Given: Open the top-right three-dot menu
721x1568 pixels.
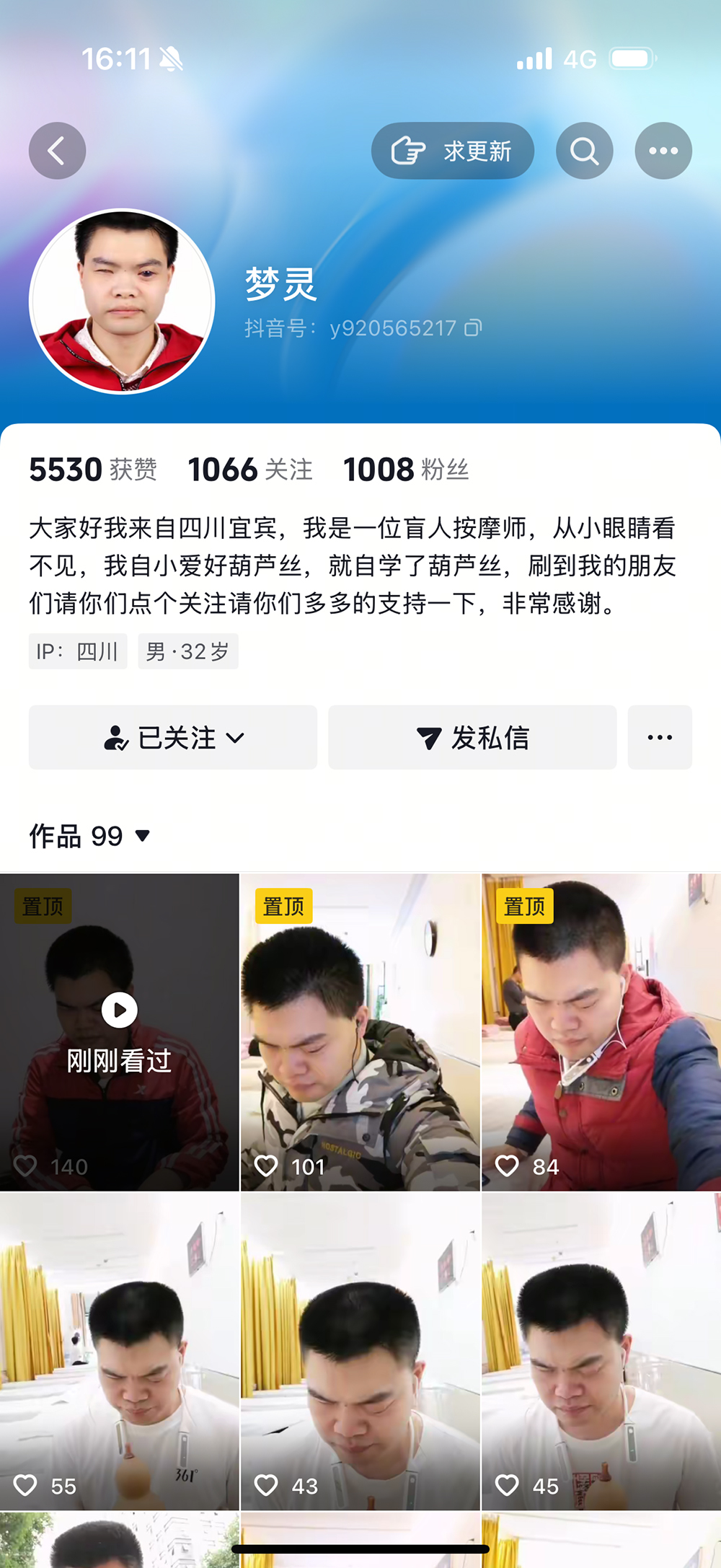Looking at the screenshot, I should 663,151.
